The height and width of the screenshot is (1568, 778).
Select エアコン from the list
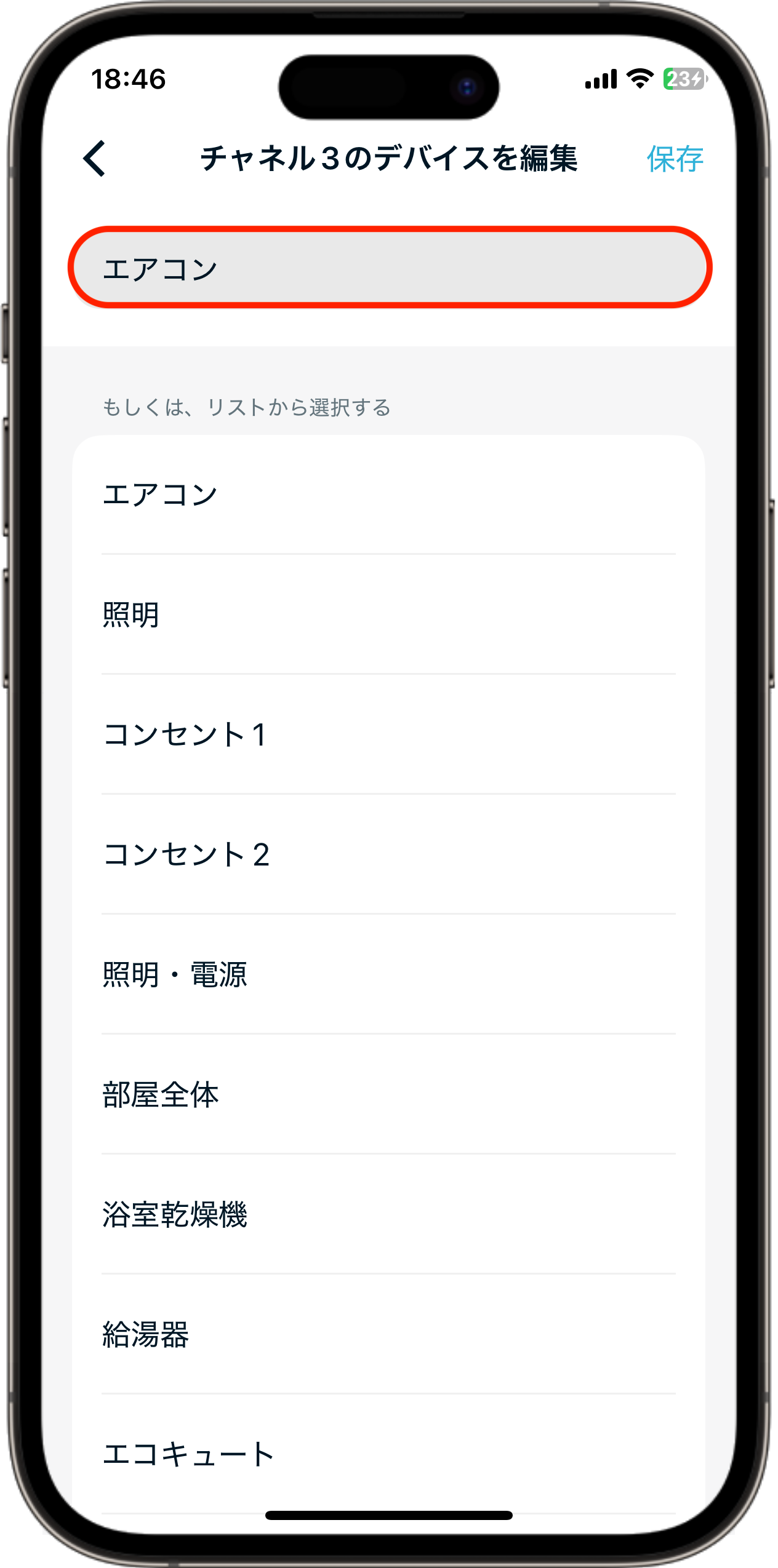(x=388, y=495)
